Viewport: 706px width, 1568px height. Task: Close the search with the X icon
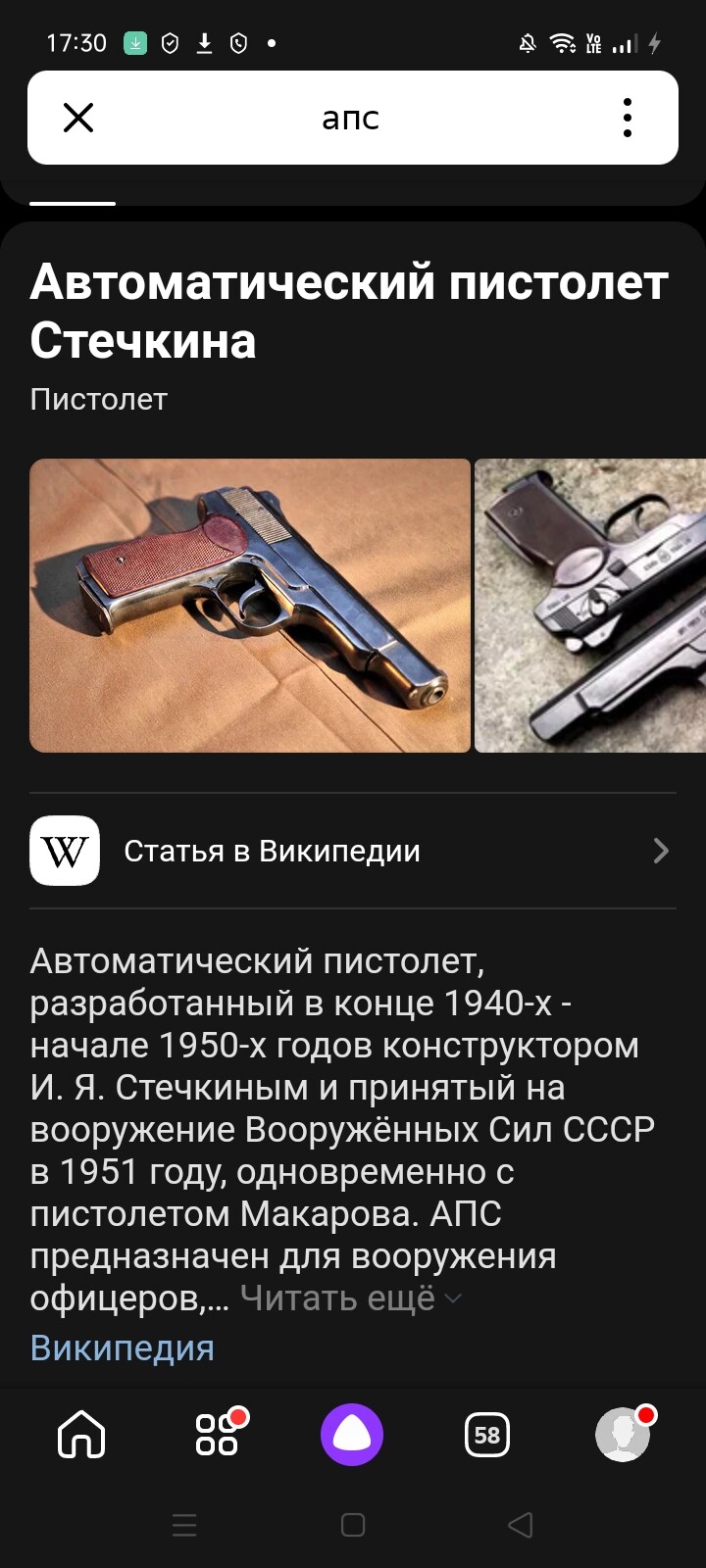click(78, 119)
